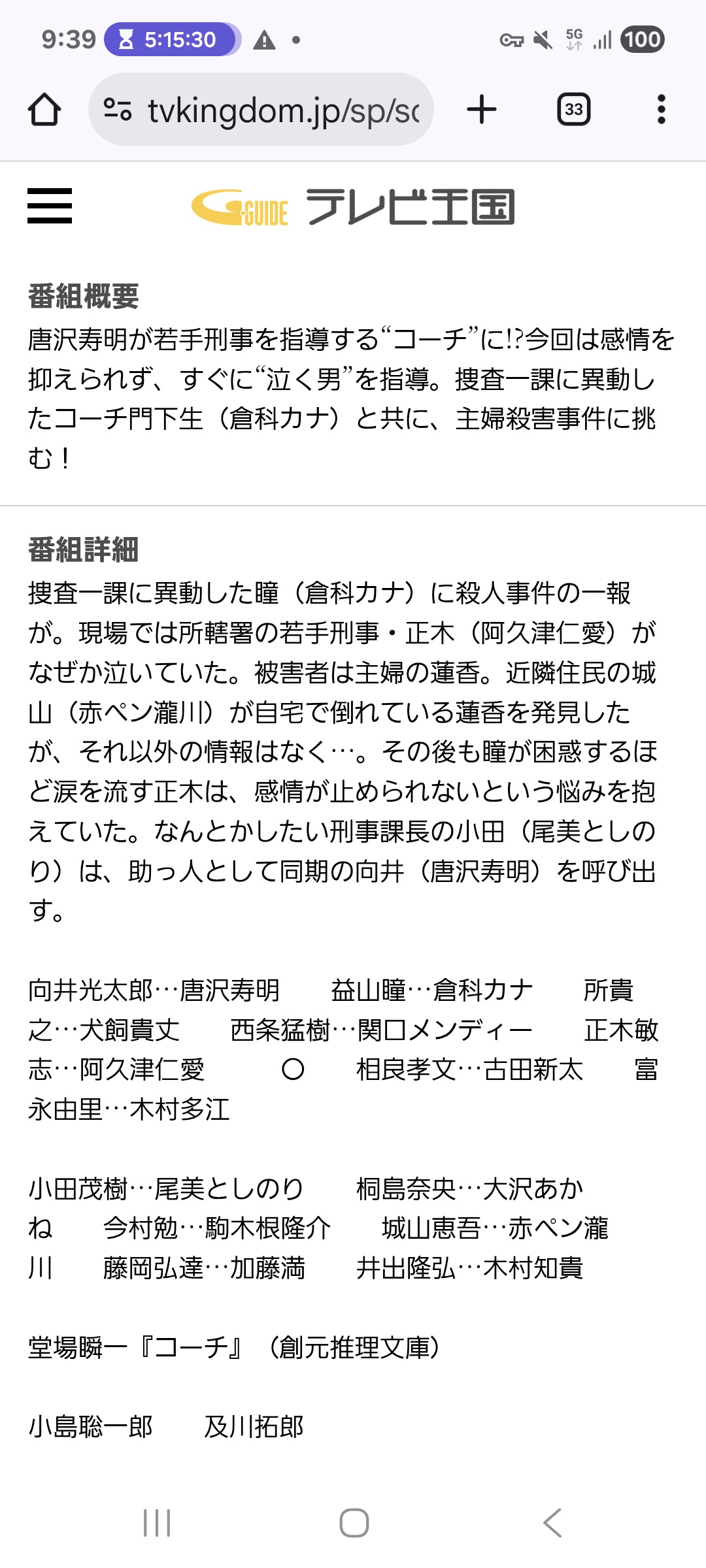Open the browser overflow menu
This screenshot has height=1568, width=706.
[x=661, y=109]
